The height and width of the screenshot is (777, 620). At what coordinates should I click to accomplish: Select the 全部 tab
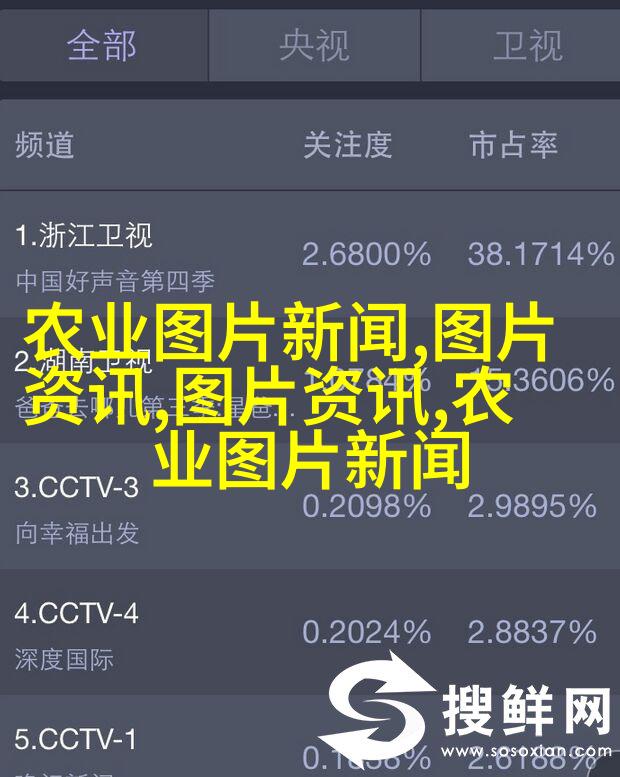101,45
